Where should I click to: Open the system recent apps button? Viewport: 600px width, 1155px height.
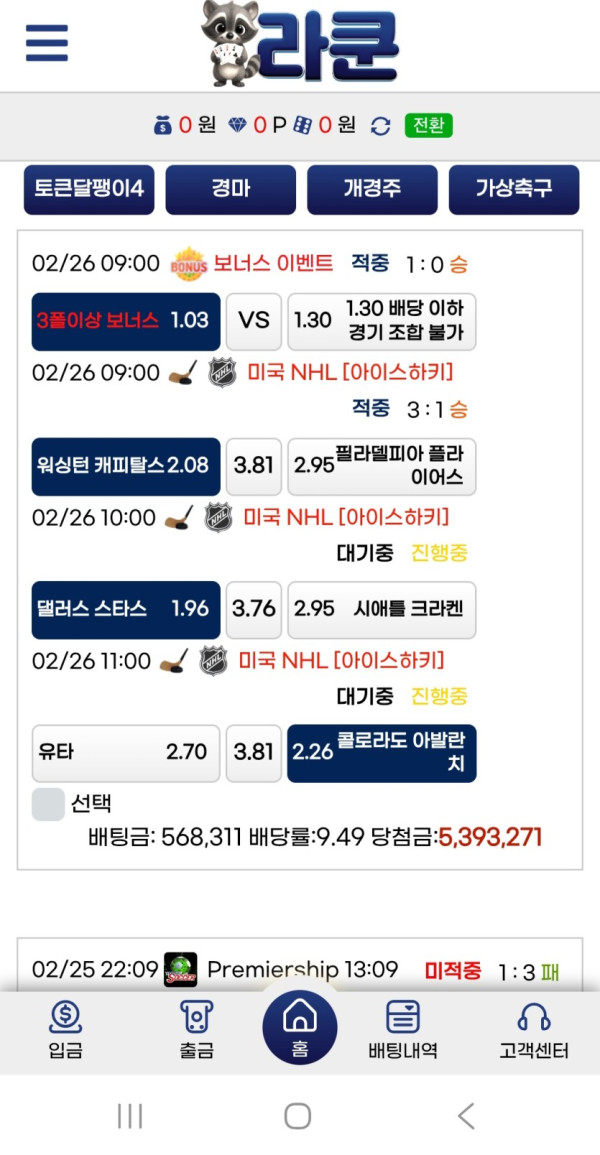coord(130,1116)
